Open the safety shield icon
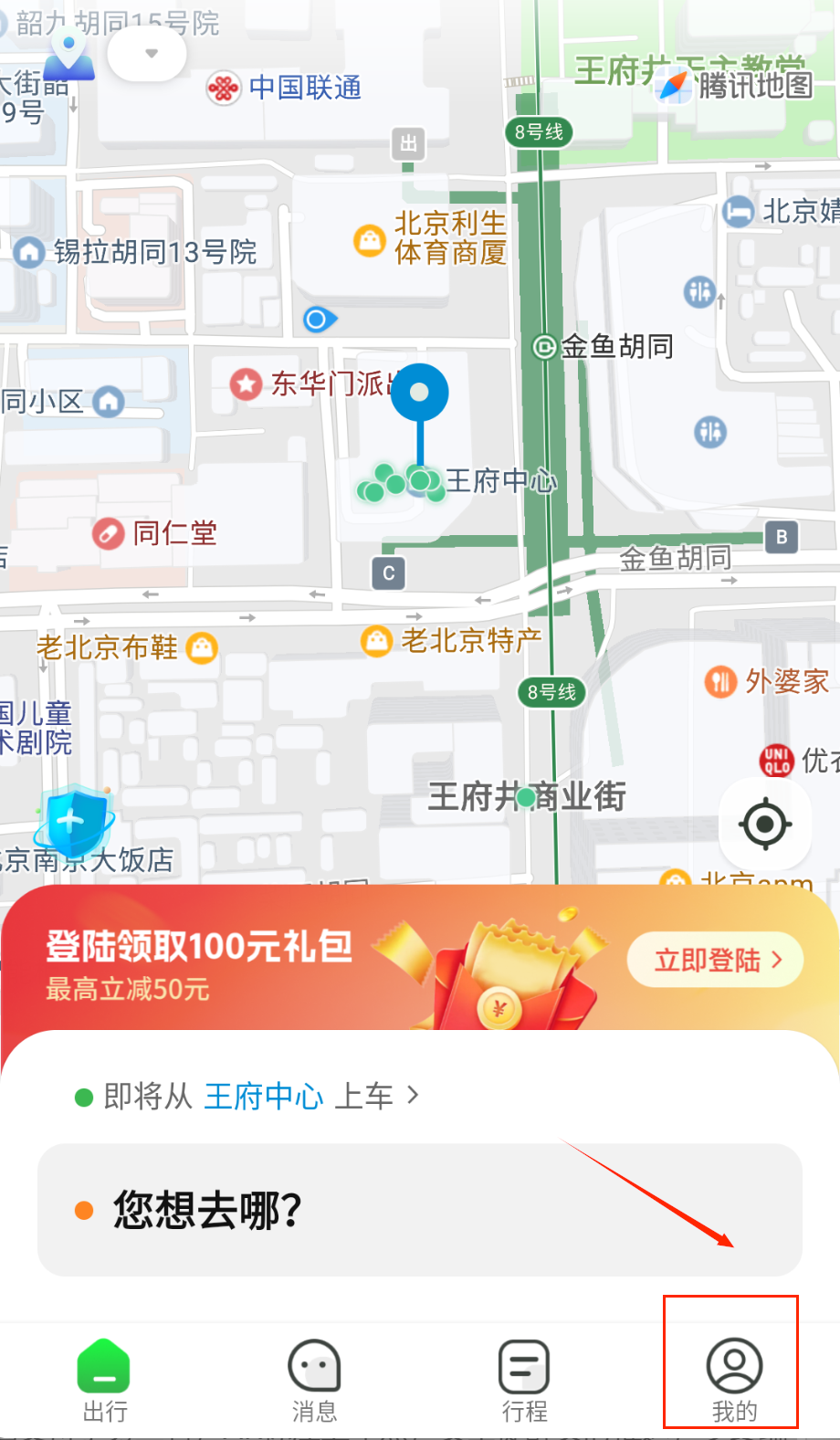840x1440 pixels. point(73,820)
